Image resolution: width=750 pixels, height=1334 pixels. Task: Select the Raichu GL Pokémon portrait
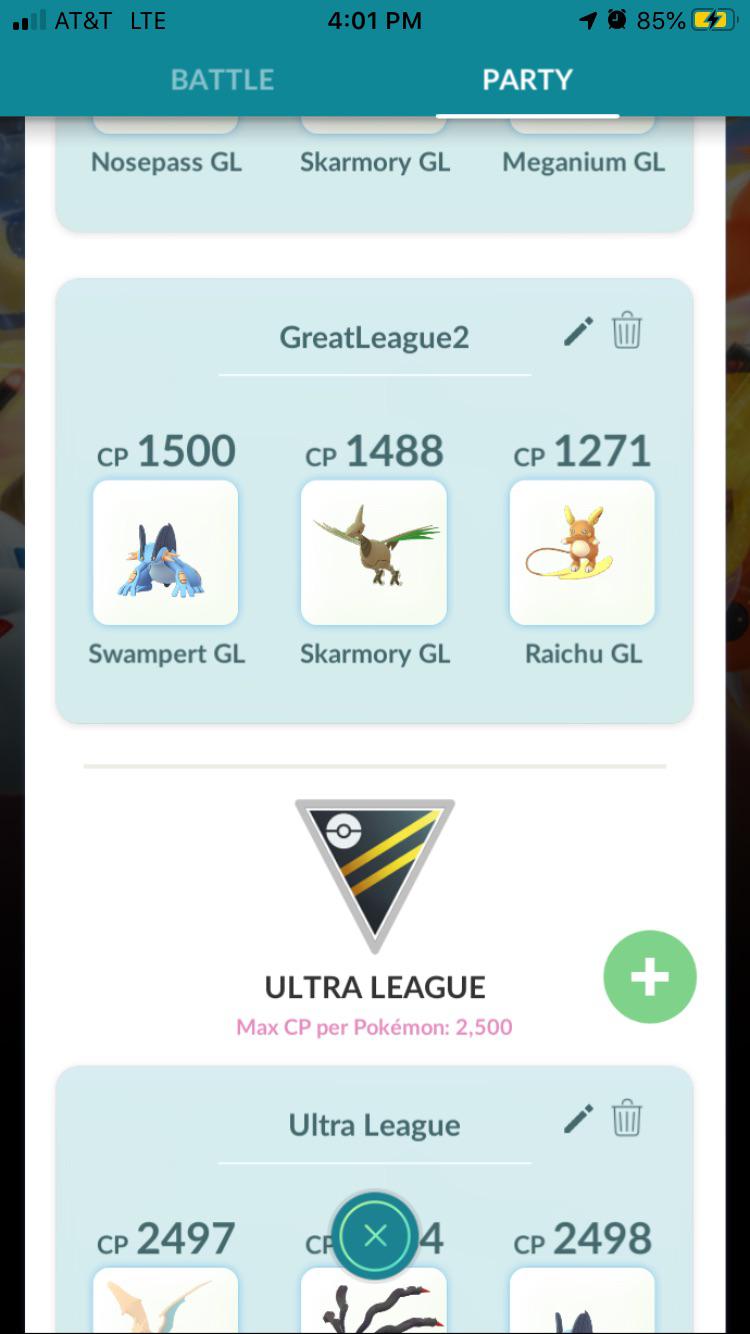click(x=581, y=552)
